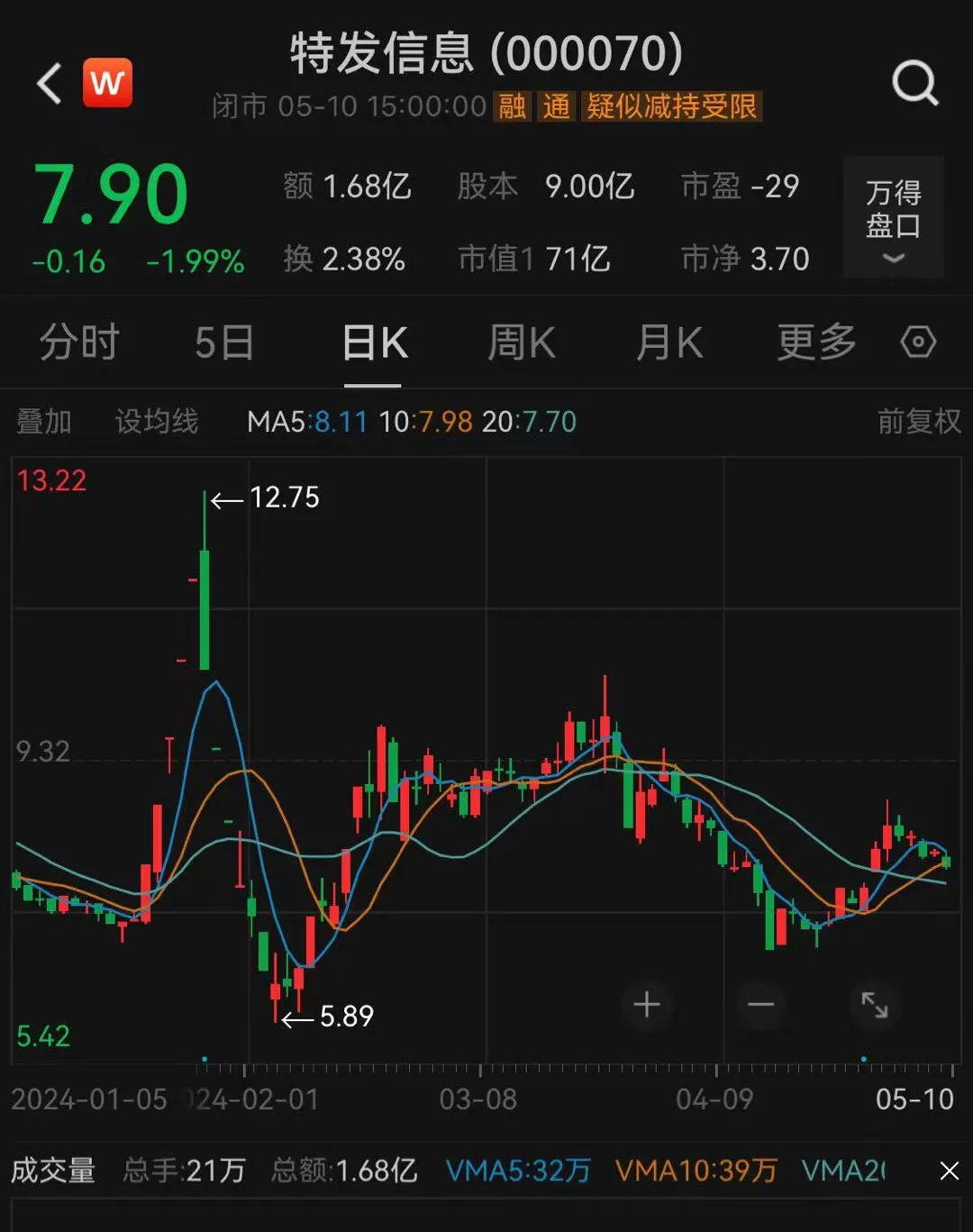Switch to the 分时 chart tab
This screenshot has height=1232, width=973.
pyautogui.click(x=79, y=343)
